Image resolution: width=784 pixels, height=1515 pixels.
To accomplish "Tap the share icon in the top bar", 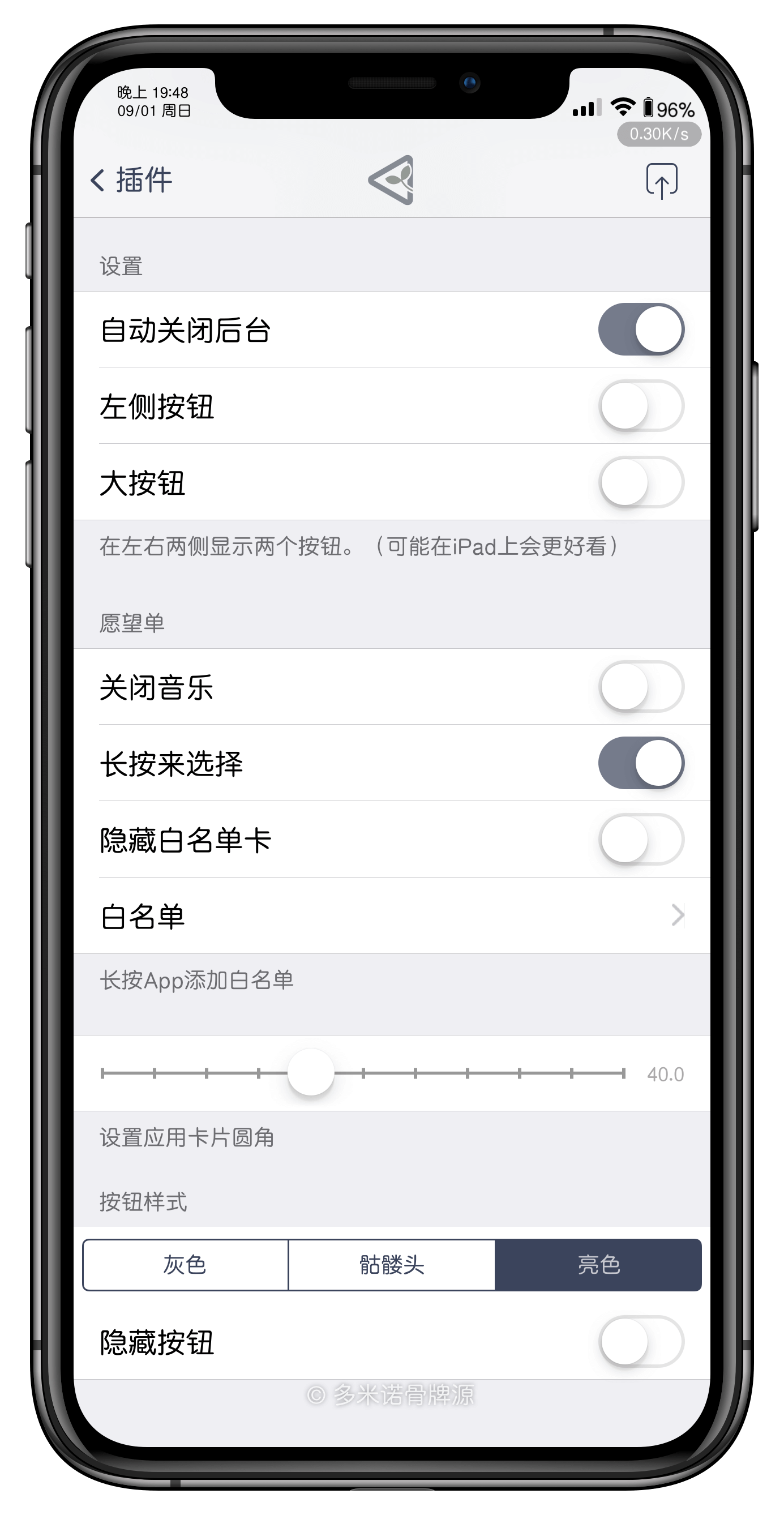I will (x=662, y=181).
